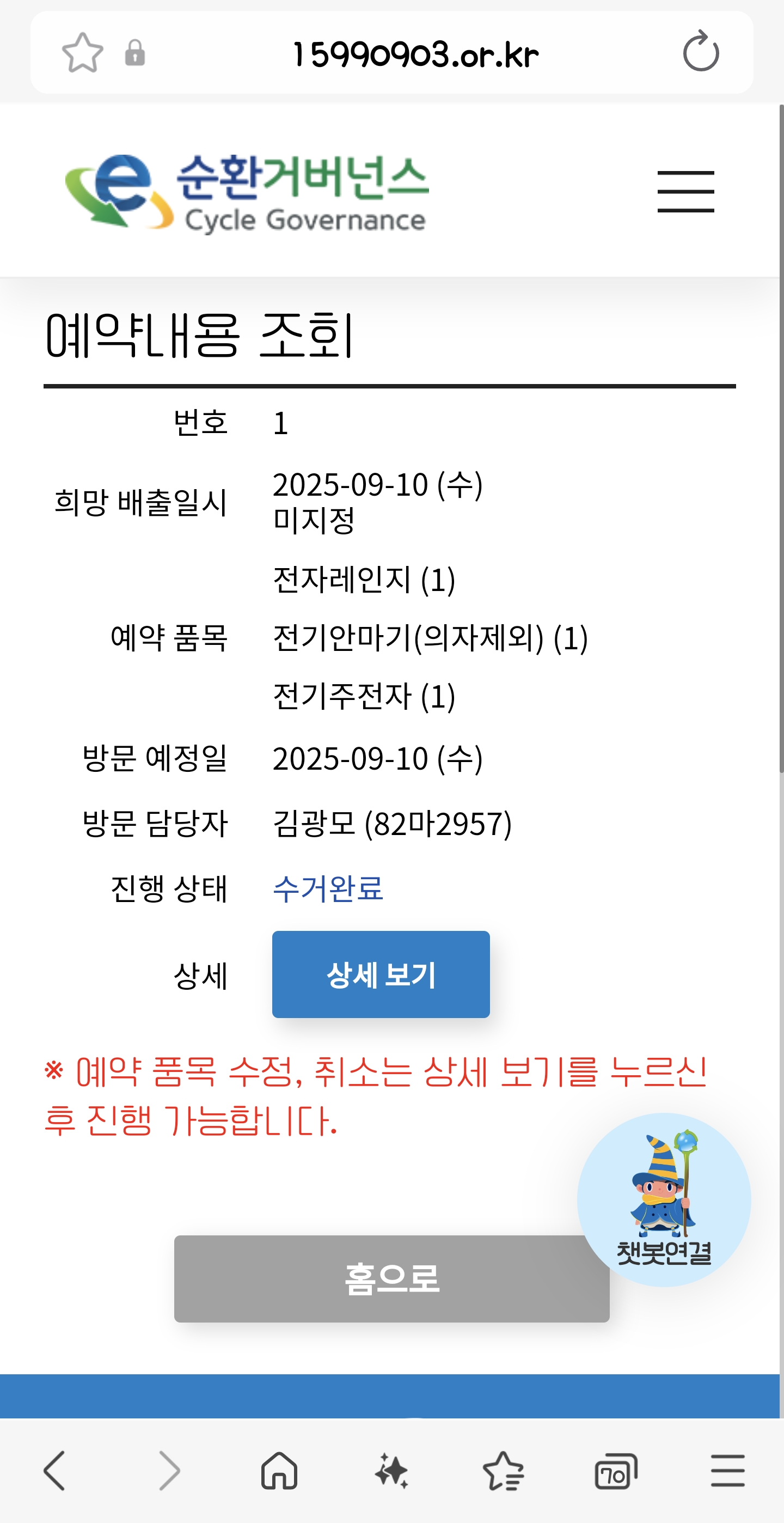Open the bookmarks list
The width and height of the screenshot is (784, 1523).
pos(504,1470)
